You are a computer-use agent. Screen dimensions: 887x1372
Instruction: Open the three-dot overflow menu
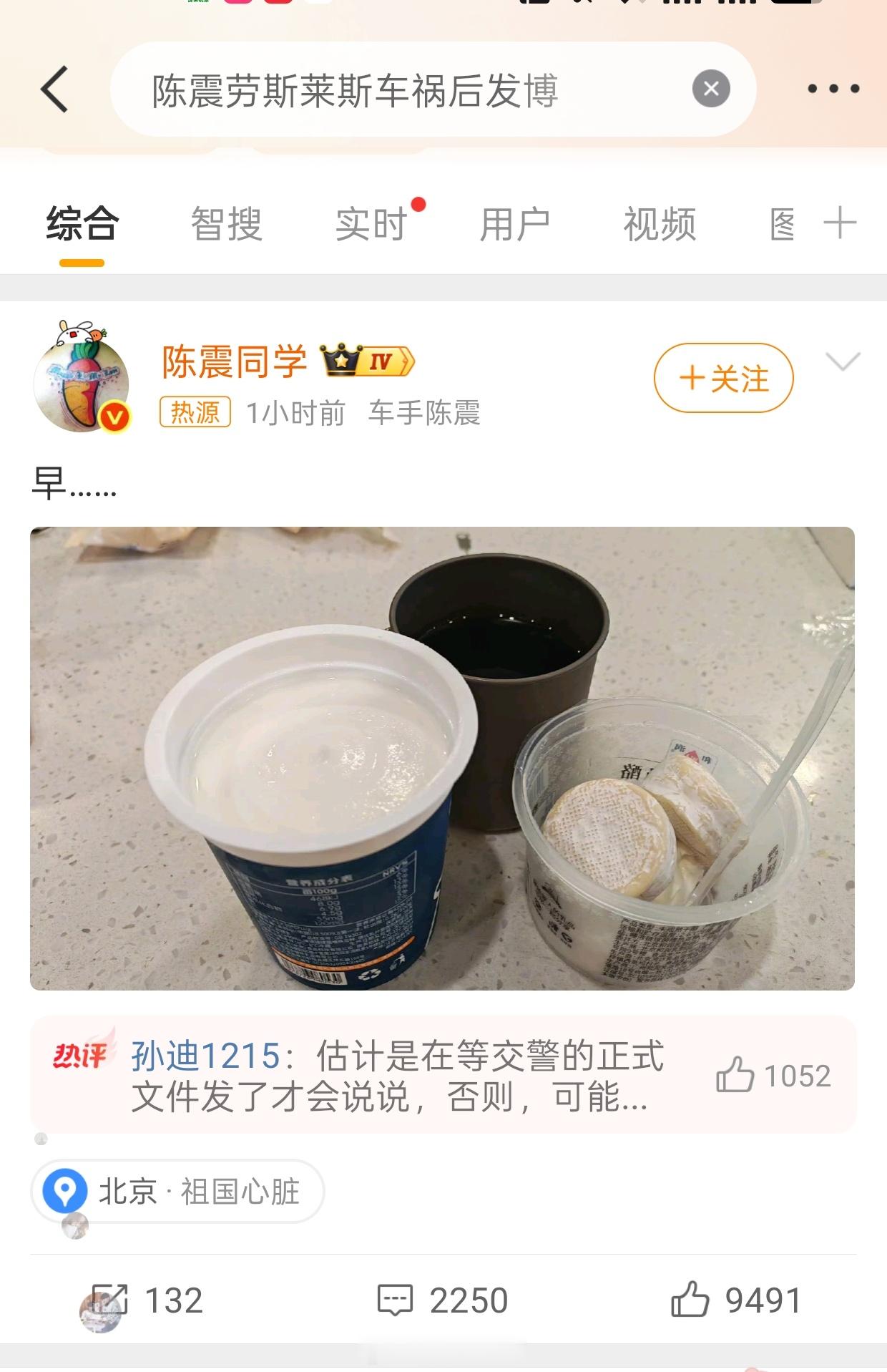click(833, 89)
